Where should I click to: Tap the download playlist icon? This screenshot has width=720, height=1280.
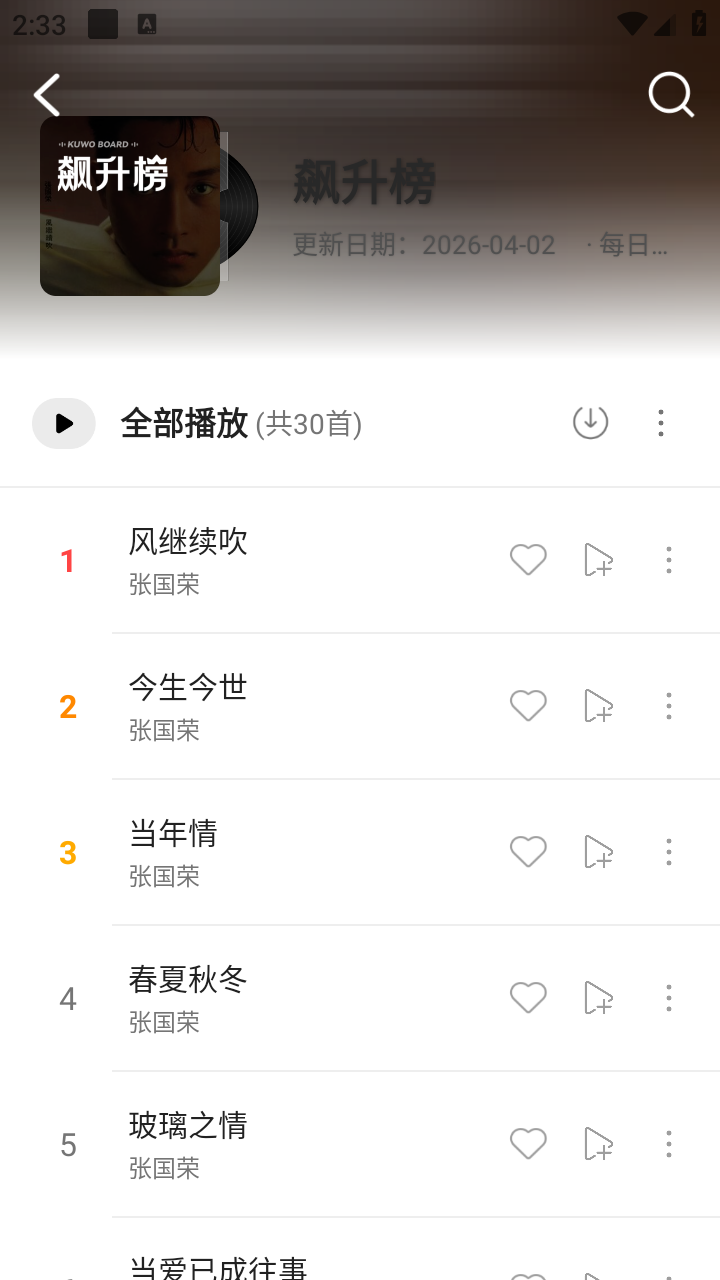pyautogui.click(x=590, y=423)
